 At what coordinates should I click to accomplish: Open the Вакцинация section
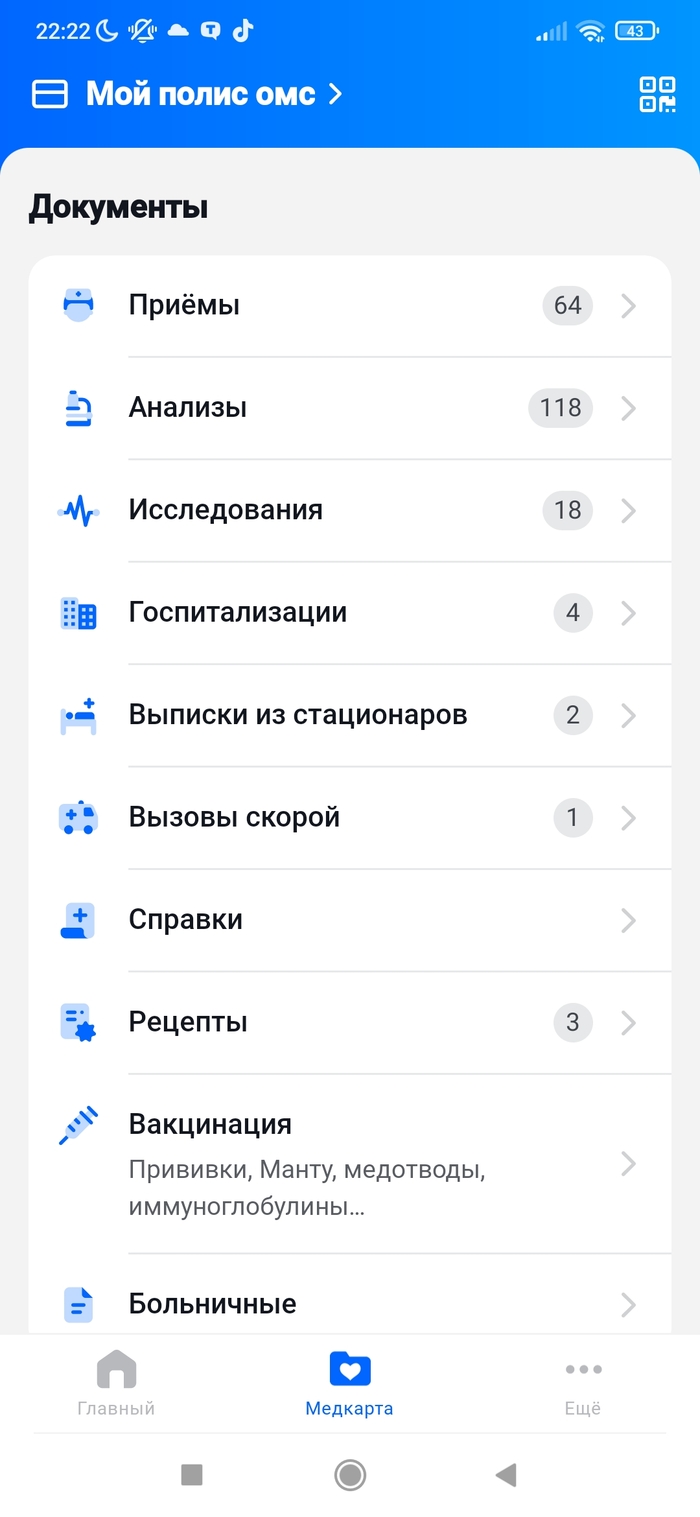350,1164
